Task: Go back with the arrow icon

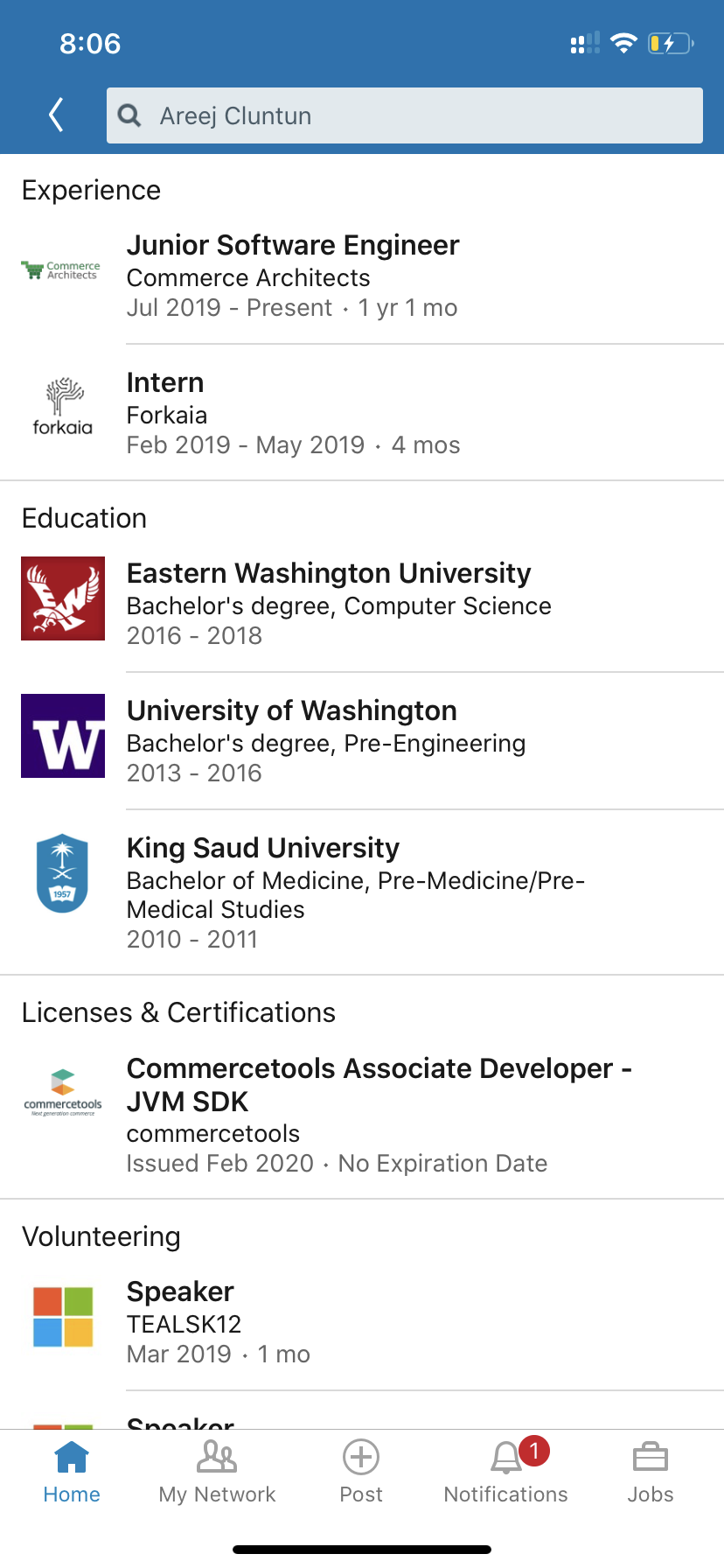Action: pos(57,115)
